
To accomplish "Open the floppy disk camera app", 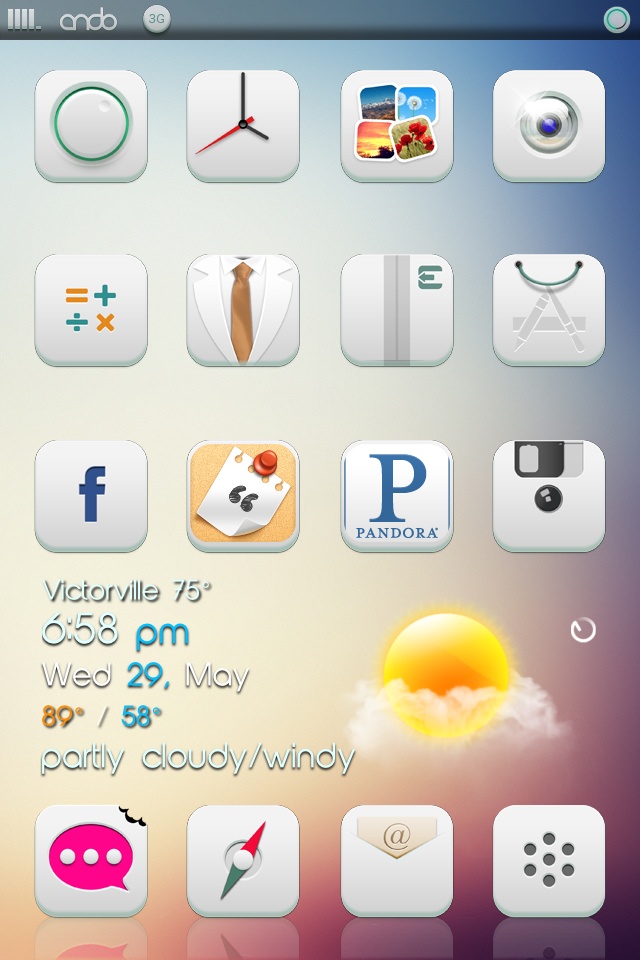I will [x=548, y=495].
